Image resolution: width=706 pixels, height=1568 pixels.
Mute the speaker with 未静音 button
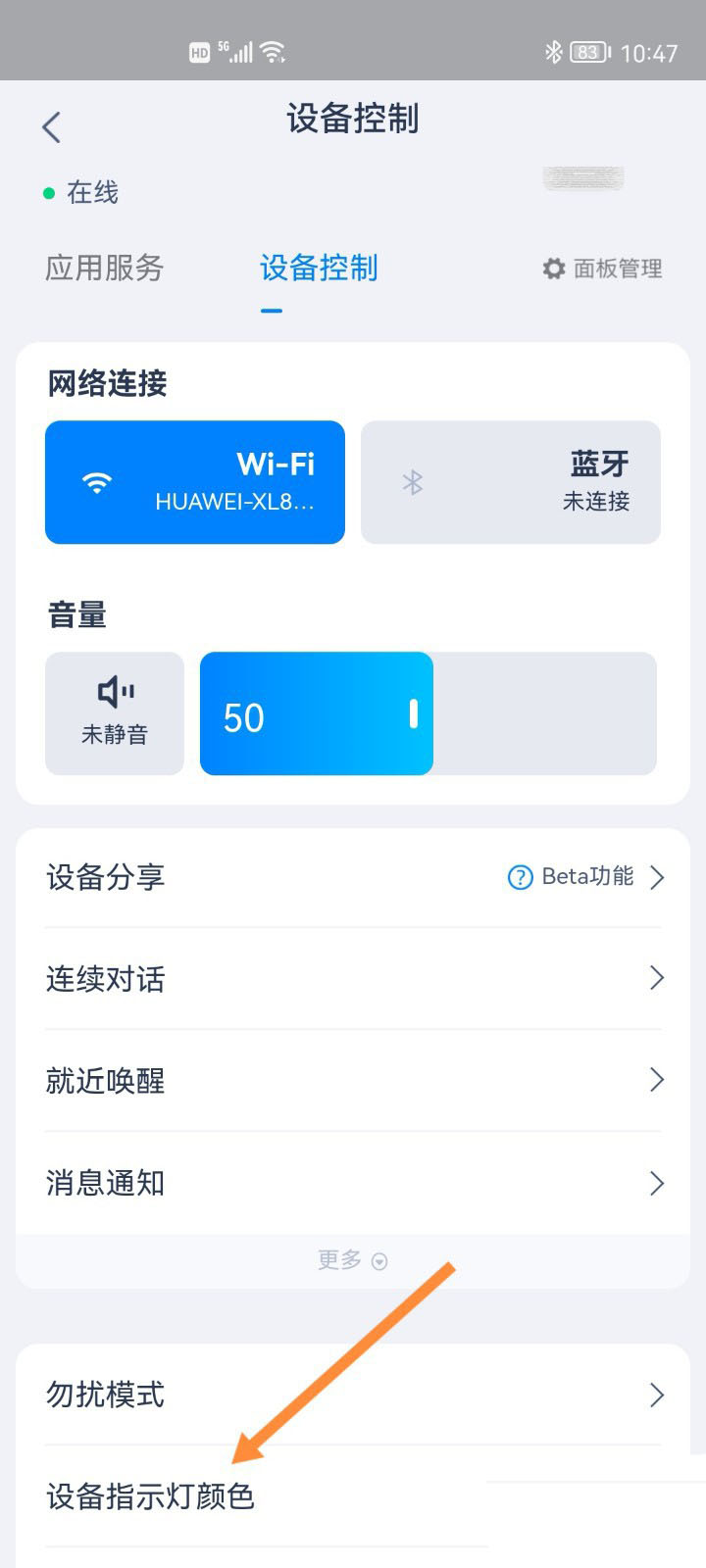point(115,713)
